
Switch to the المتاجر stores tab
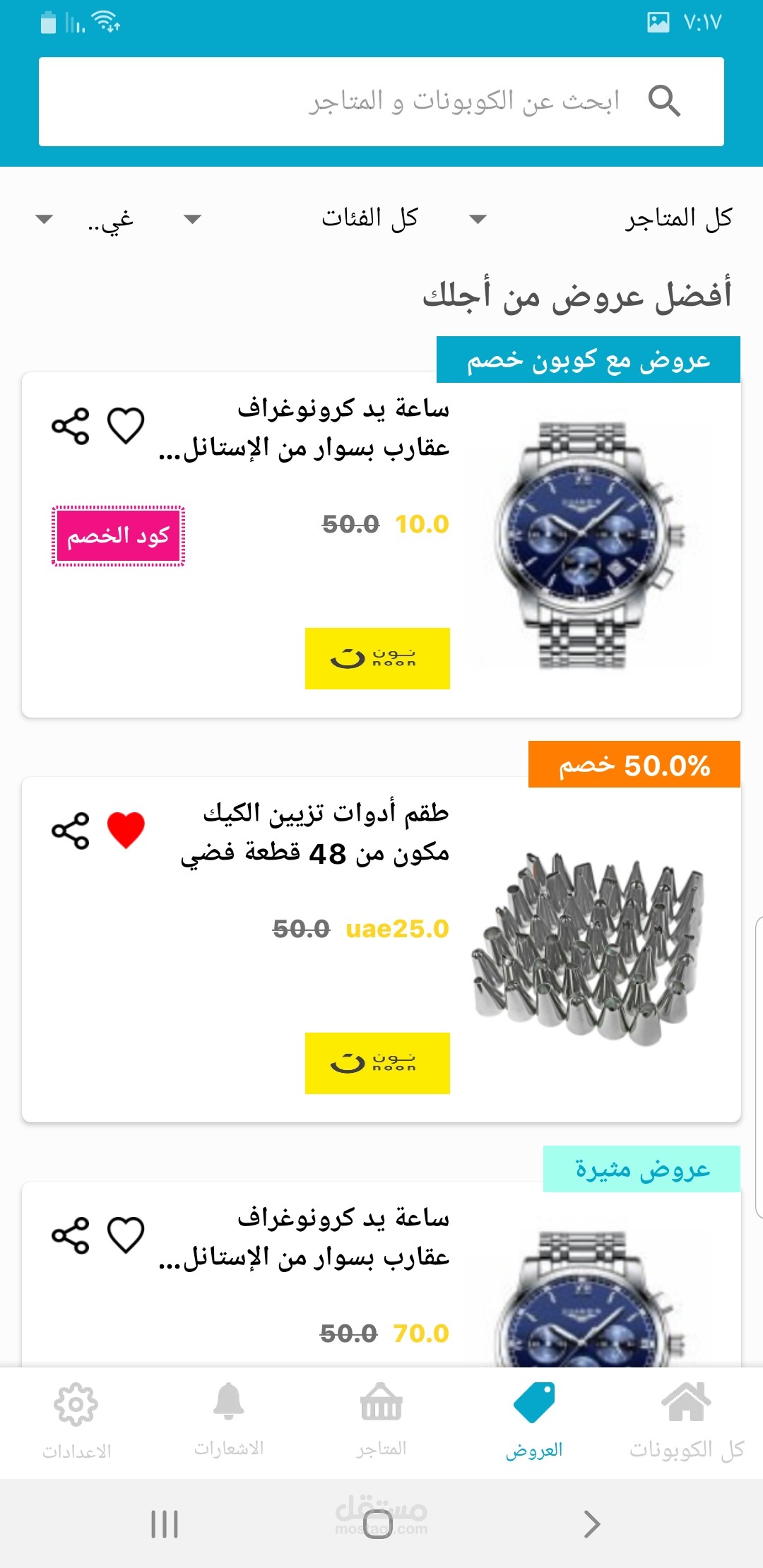point(381,1422)
